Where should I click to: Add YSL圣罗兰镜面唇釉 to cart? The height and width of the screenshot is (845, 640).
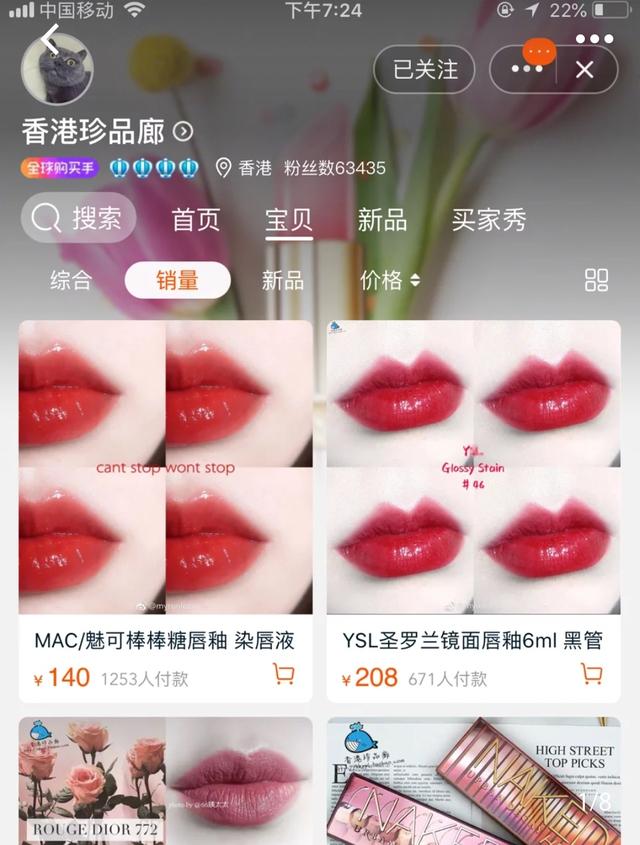click(591, 675)
